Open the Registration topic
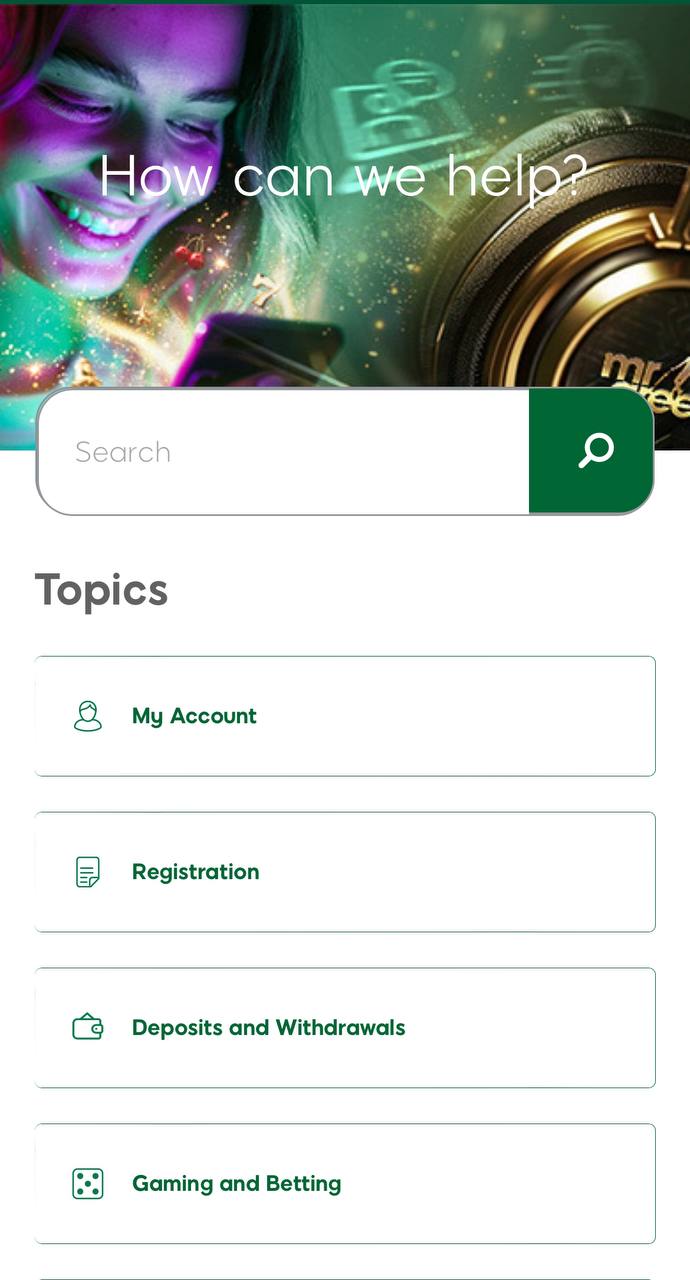690x1280 pixels. 345,872
